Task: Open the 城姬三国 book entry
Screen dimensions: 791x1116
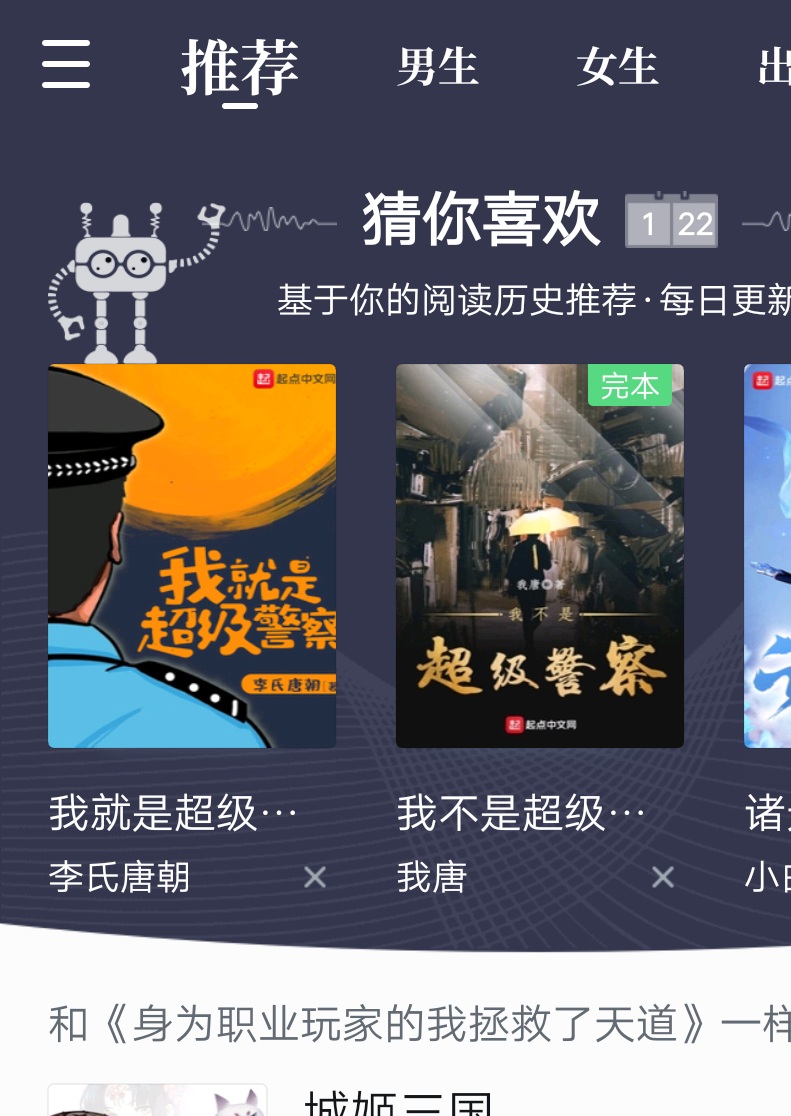Action: [398, 1103]
